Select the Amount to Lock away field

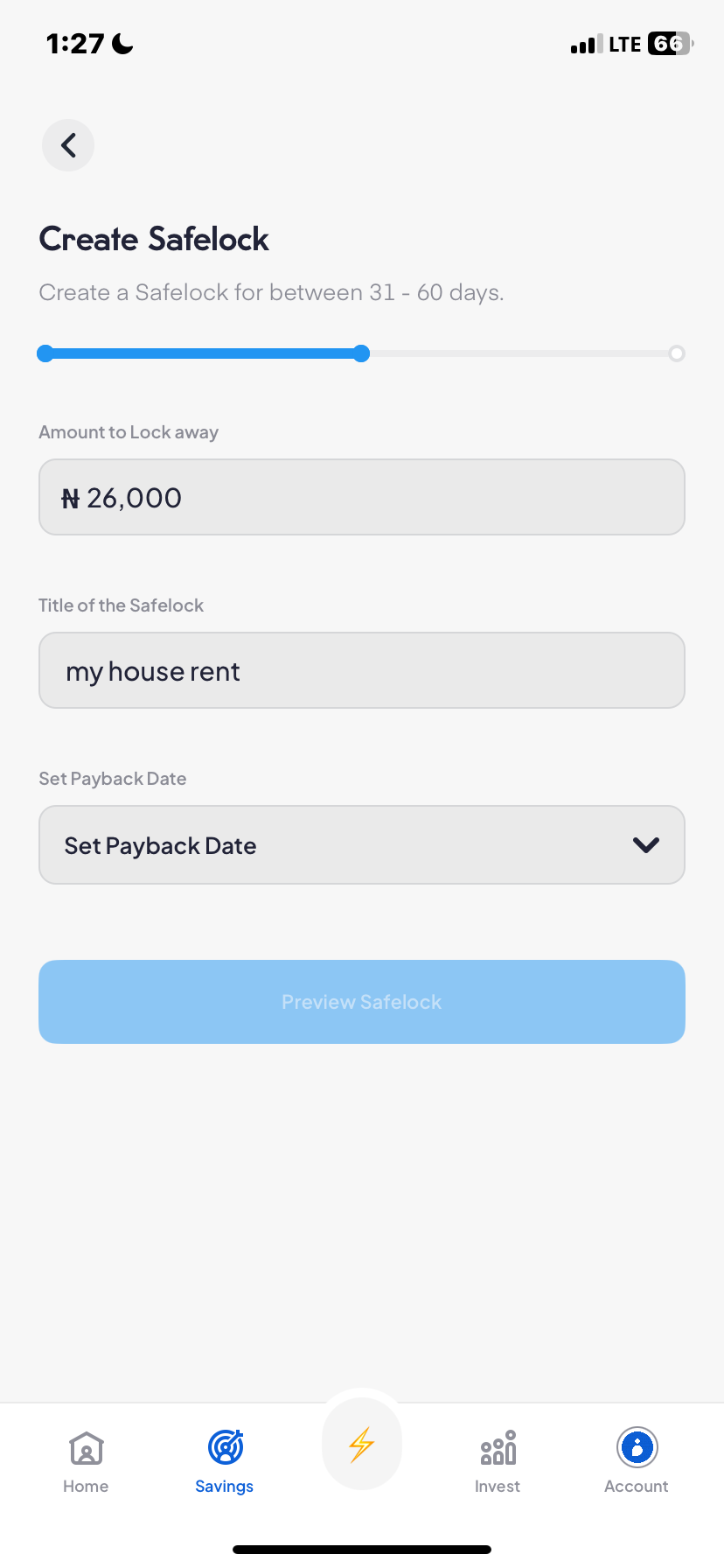coord(361,497)
